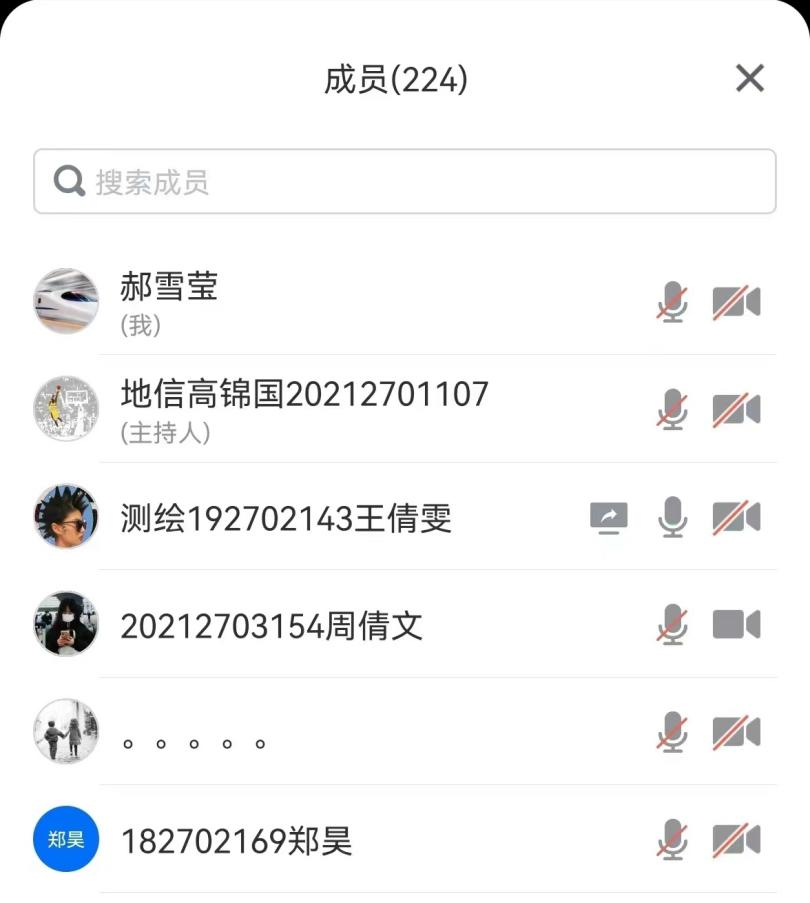Mute microphone of 测绘192702143王倩雯
The image size is (810, 903).
click(672, 518)
